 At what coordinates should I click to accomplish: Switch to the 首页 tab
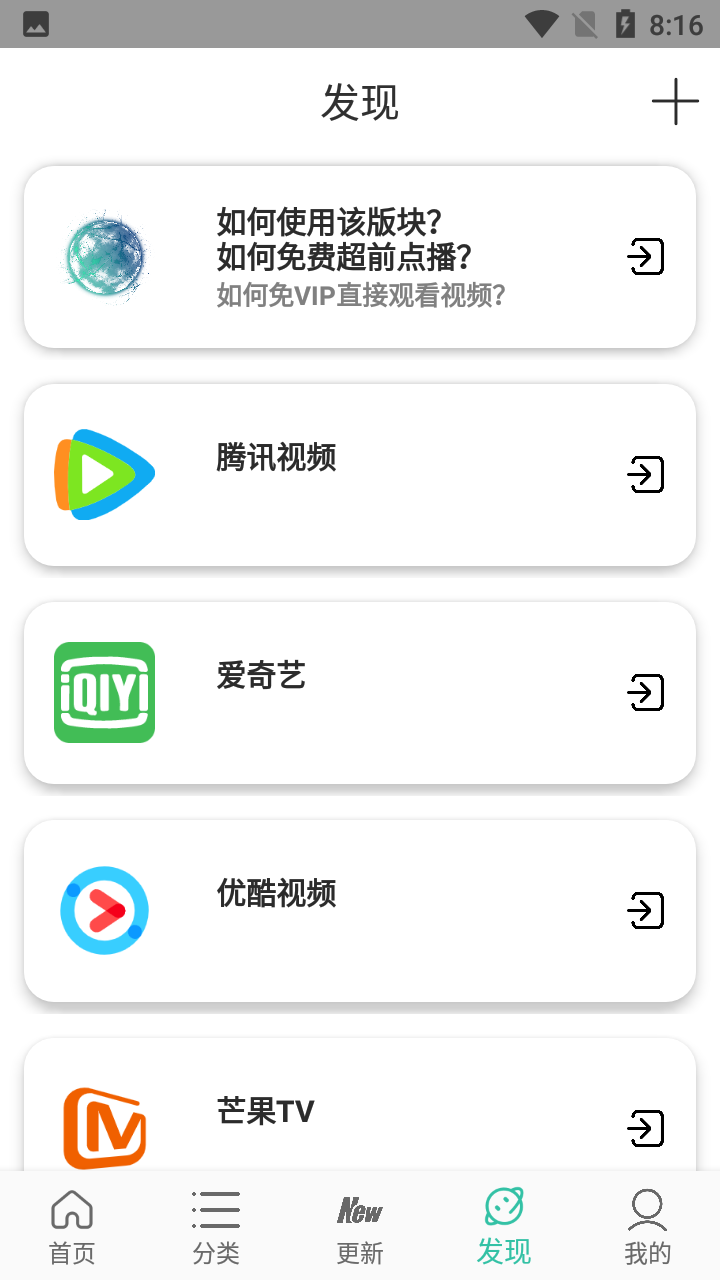72,1226
